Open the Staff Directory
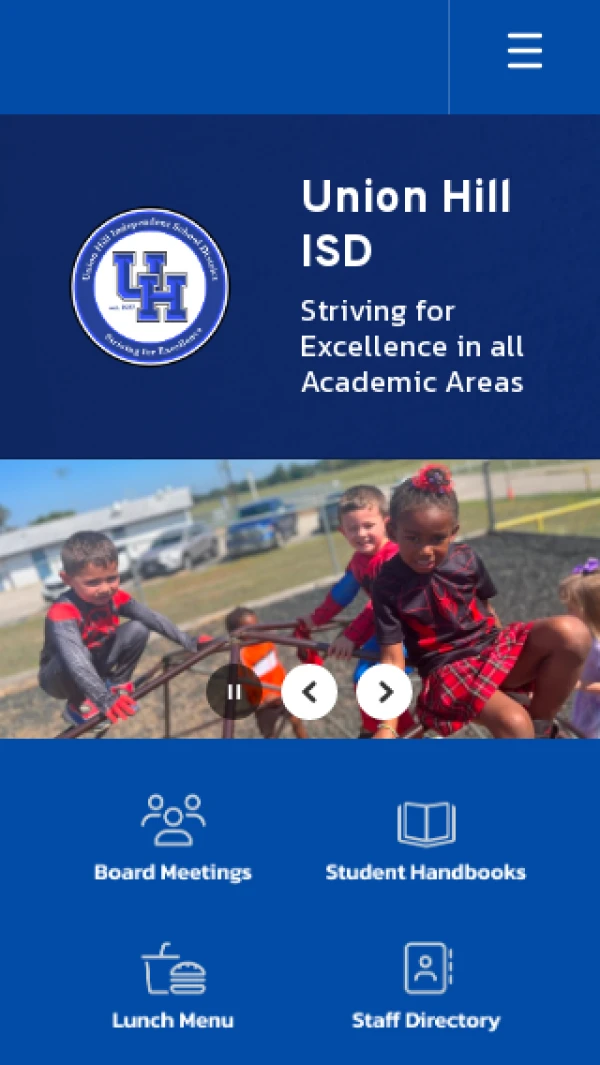The width and height of the screenshot is (600, 1065). pos(425,986)
